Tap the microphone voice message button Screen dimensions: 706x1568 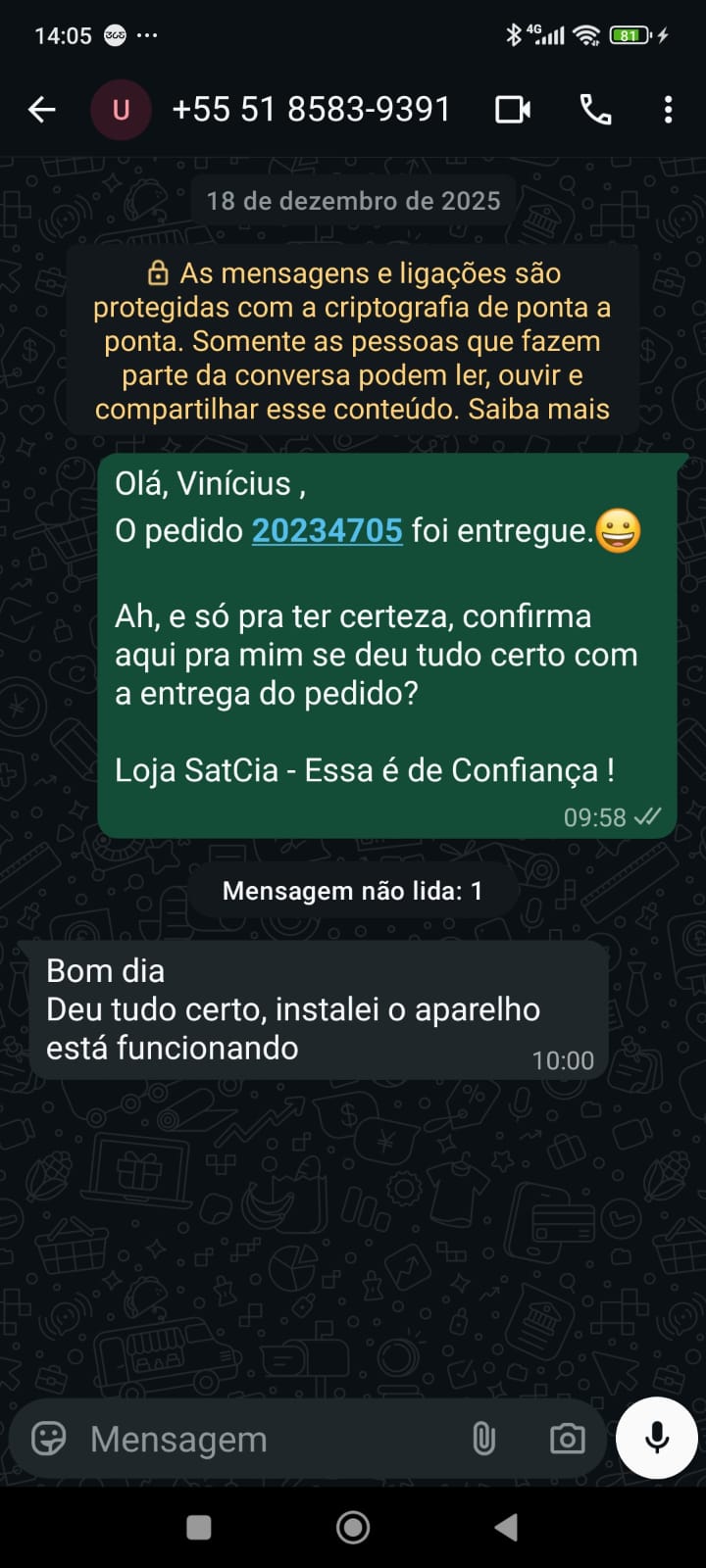(657, 1438)
